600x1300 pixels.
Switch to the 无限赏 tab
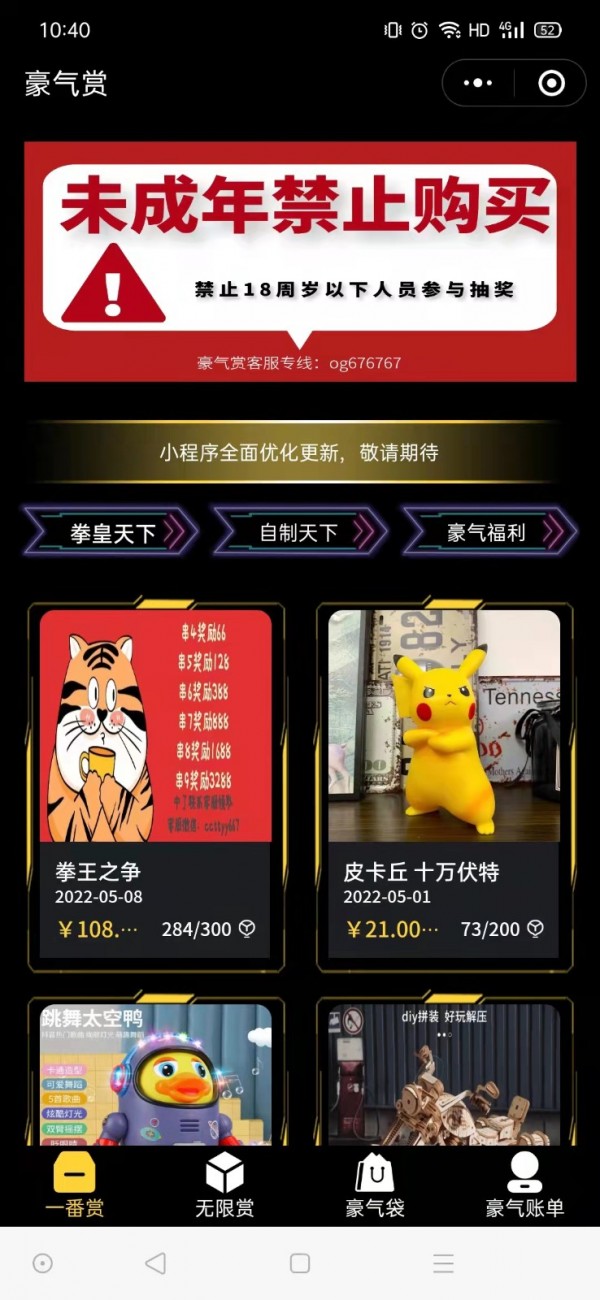[x=224, y=1185]
